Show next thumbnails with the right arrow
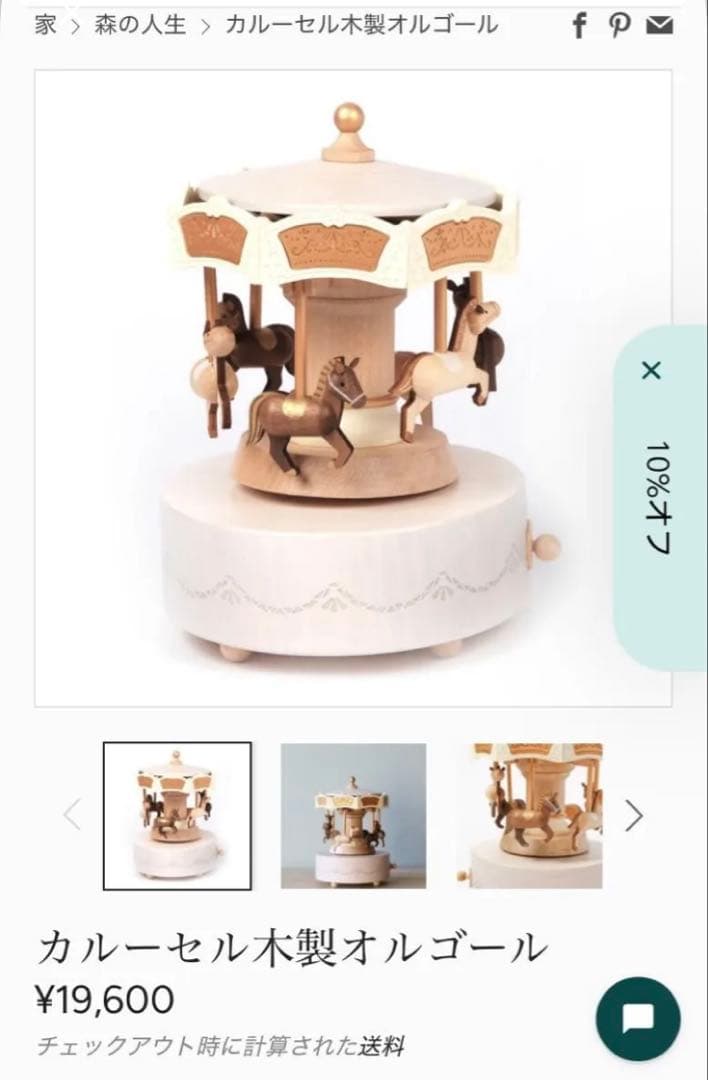Screen dimensions: 708x1080 point(634,816)
